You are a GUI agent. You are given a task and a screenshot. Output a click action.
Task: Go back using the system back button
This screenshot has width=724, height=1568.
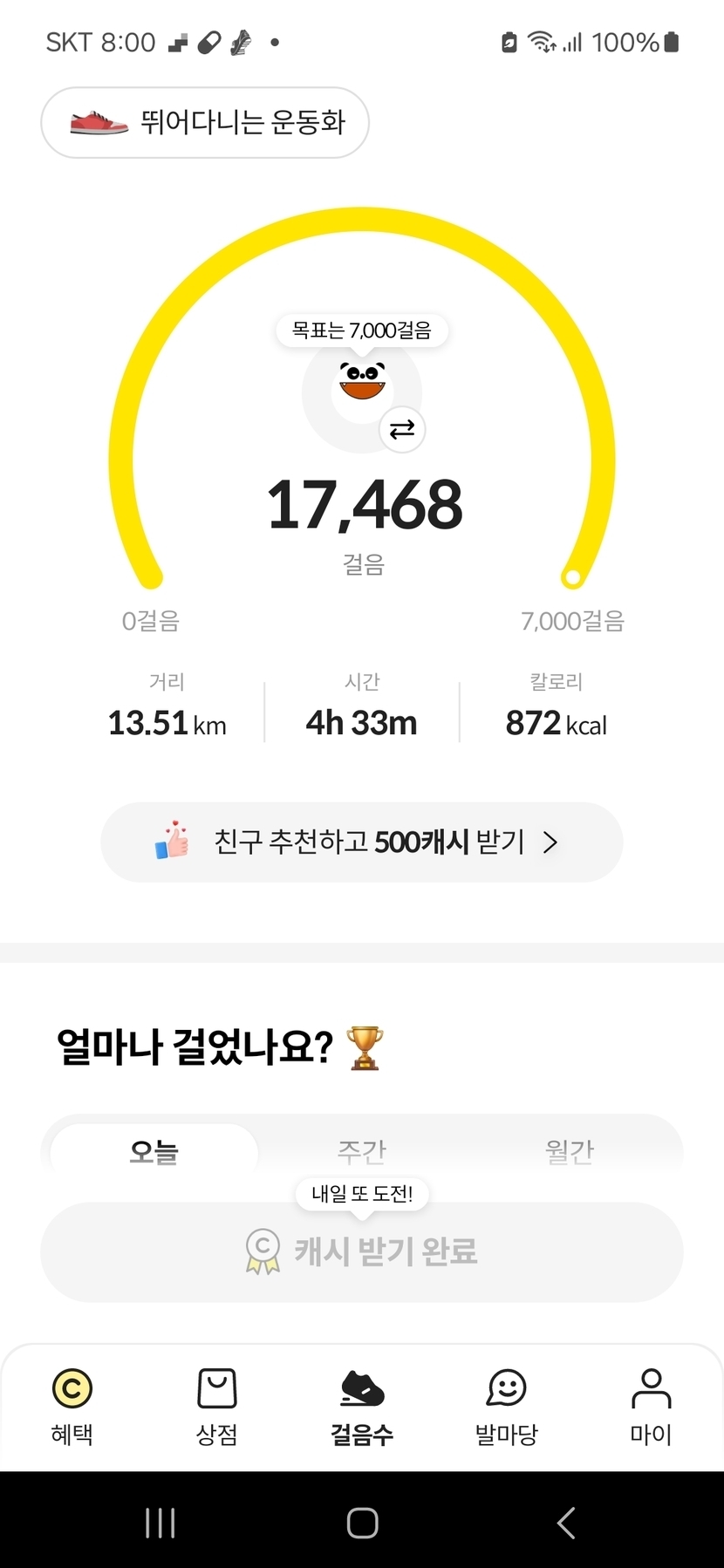click(565, 1523)
